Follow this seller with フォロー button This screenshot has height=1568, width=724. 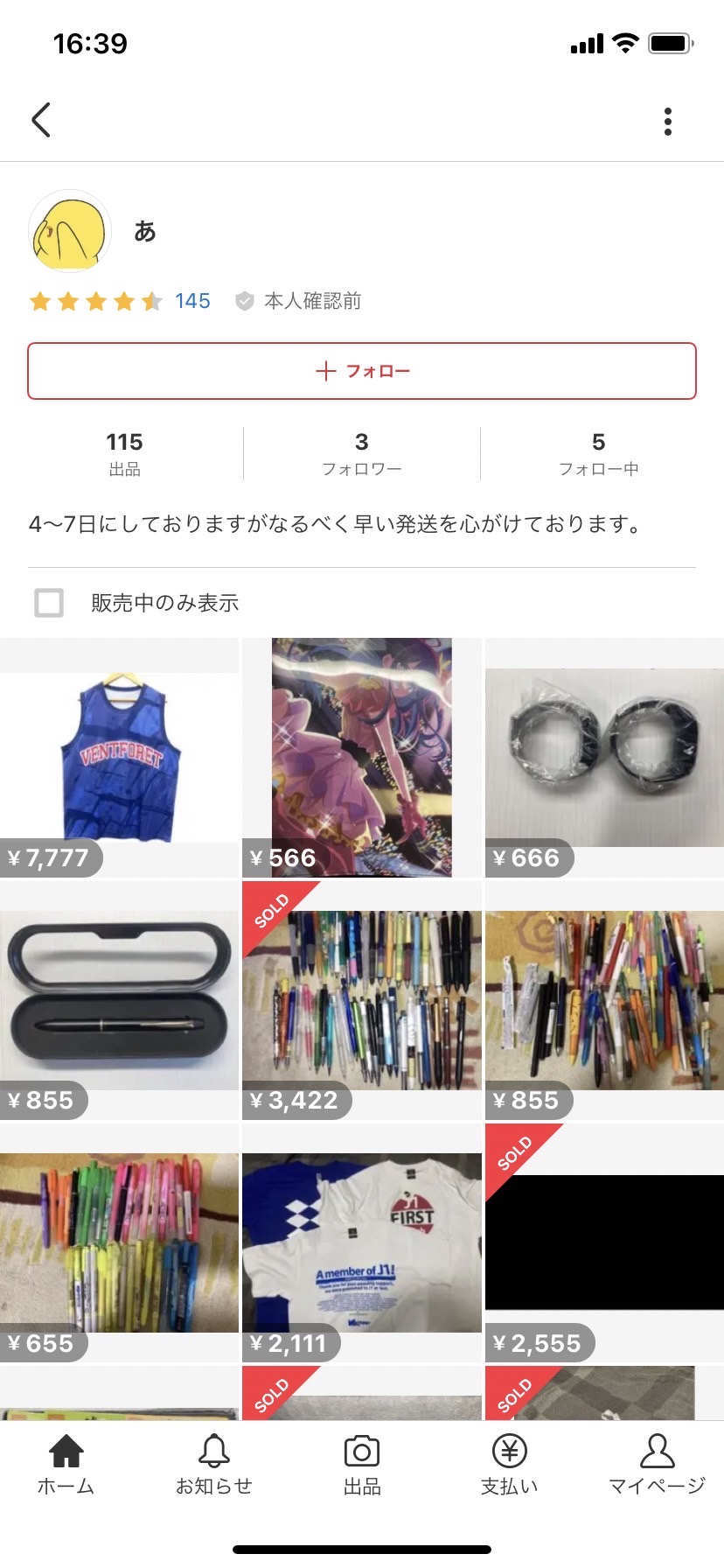tap(362, 371)
